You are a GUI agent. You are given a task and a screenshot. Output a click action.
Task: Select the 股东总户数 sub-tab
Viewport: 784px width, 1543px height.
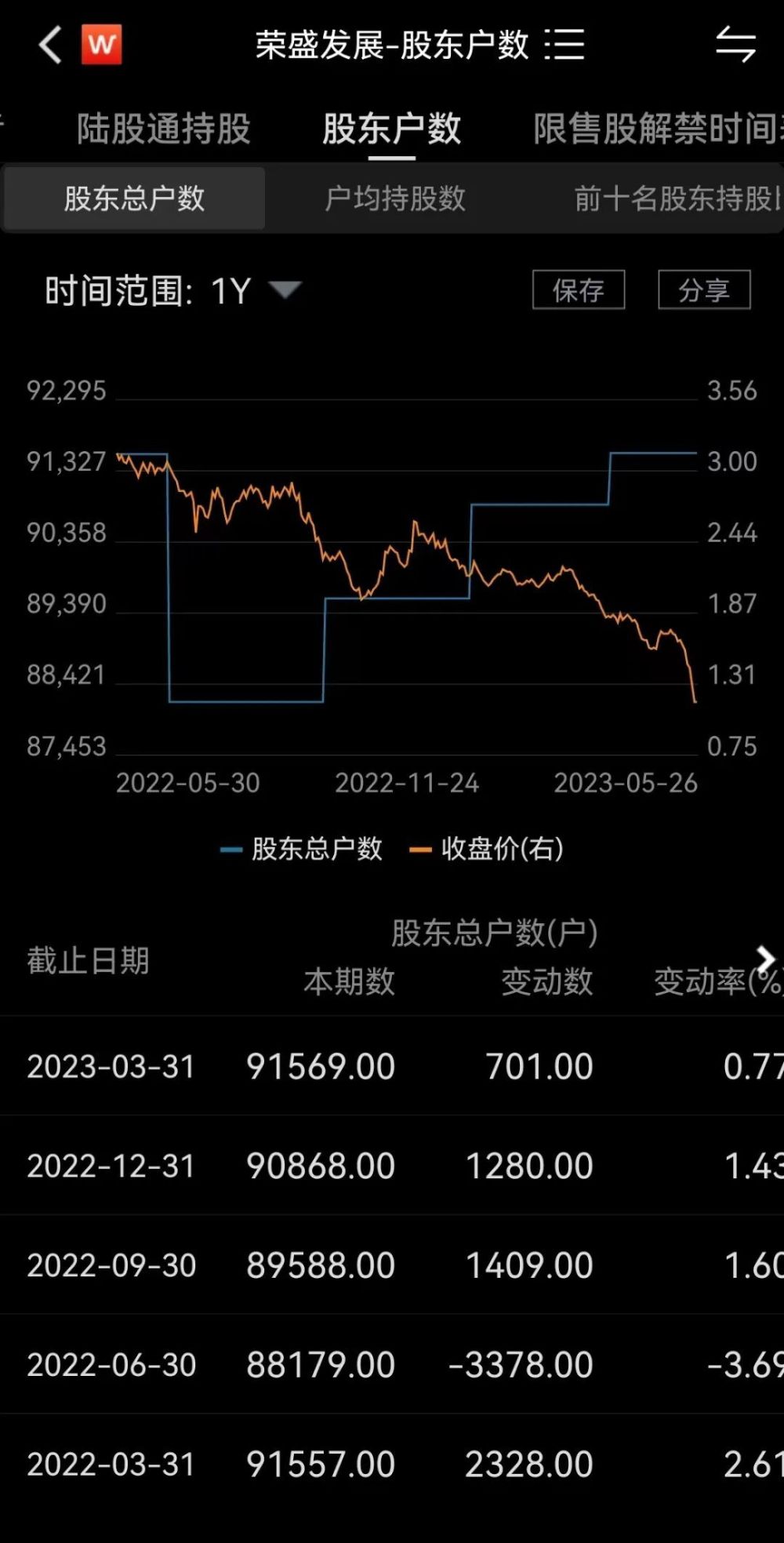[134, 198]
